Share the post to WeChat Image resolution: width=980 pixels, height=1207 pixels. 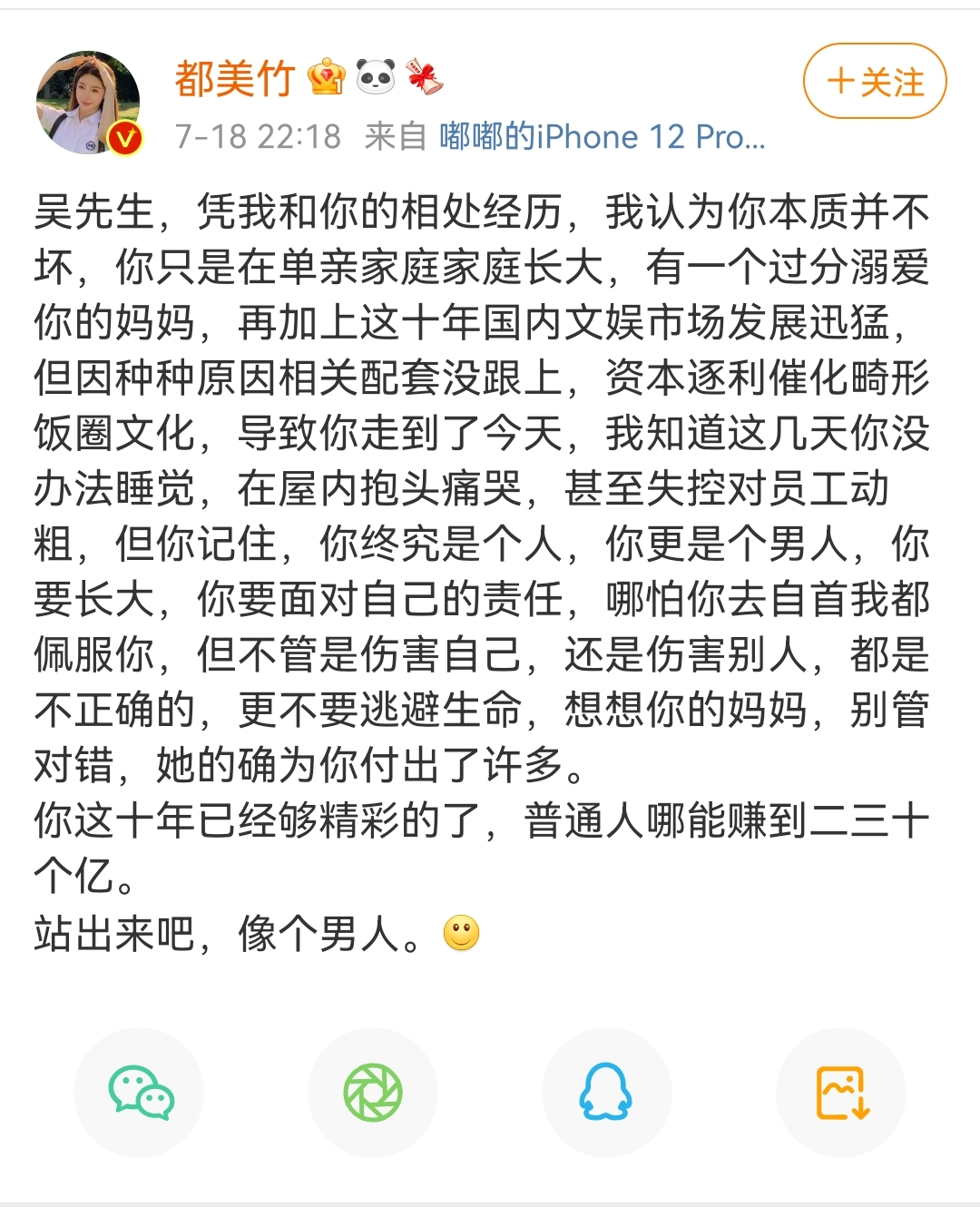point(138,1093)
